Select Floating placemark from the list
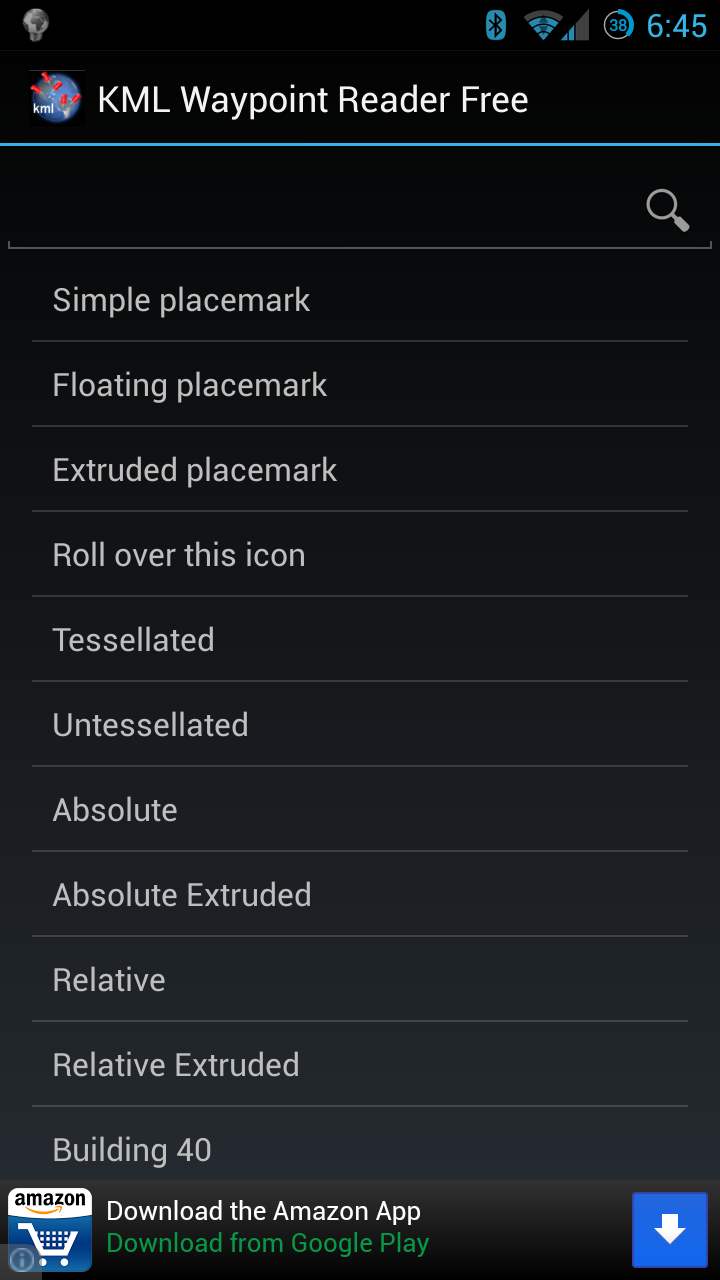 coord(360,384)
